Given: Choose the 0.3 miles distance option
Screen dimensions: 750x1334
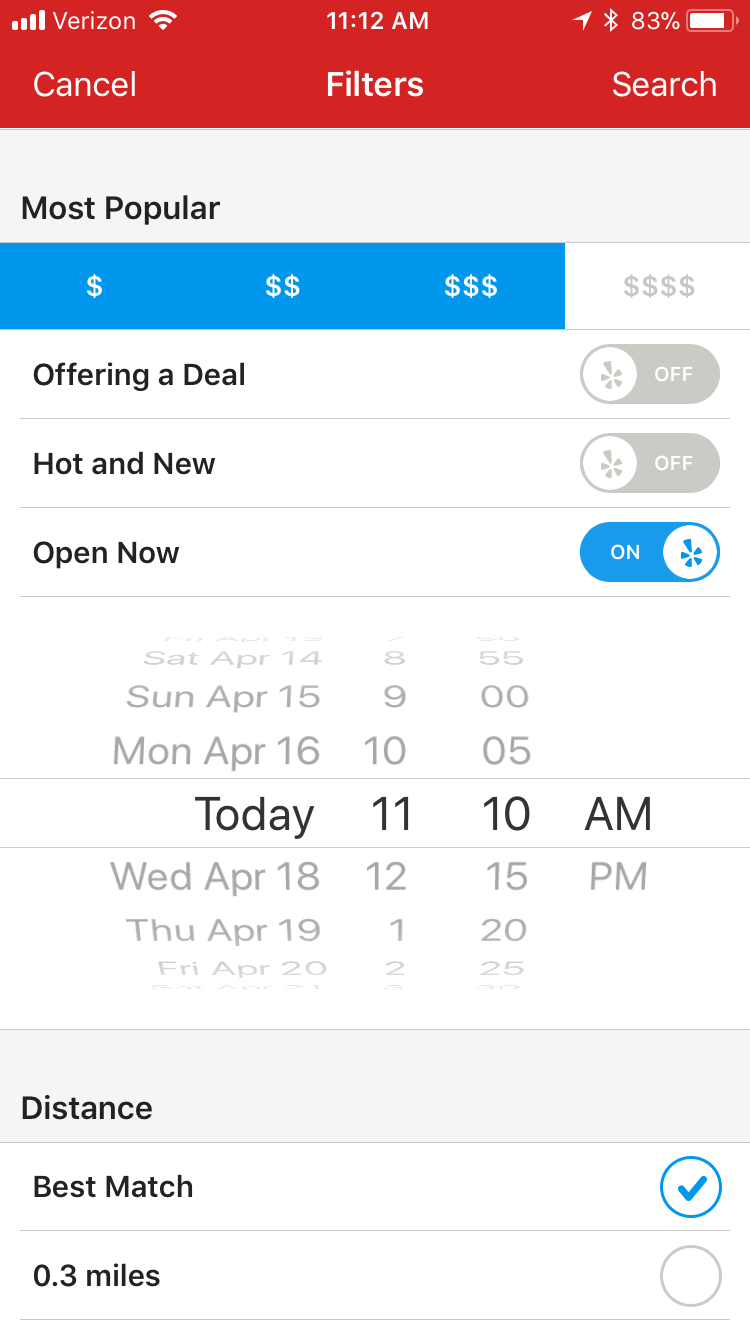Looking at the screenshot, I should (x=690, y=1276).
